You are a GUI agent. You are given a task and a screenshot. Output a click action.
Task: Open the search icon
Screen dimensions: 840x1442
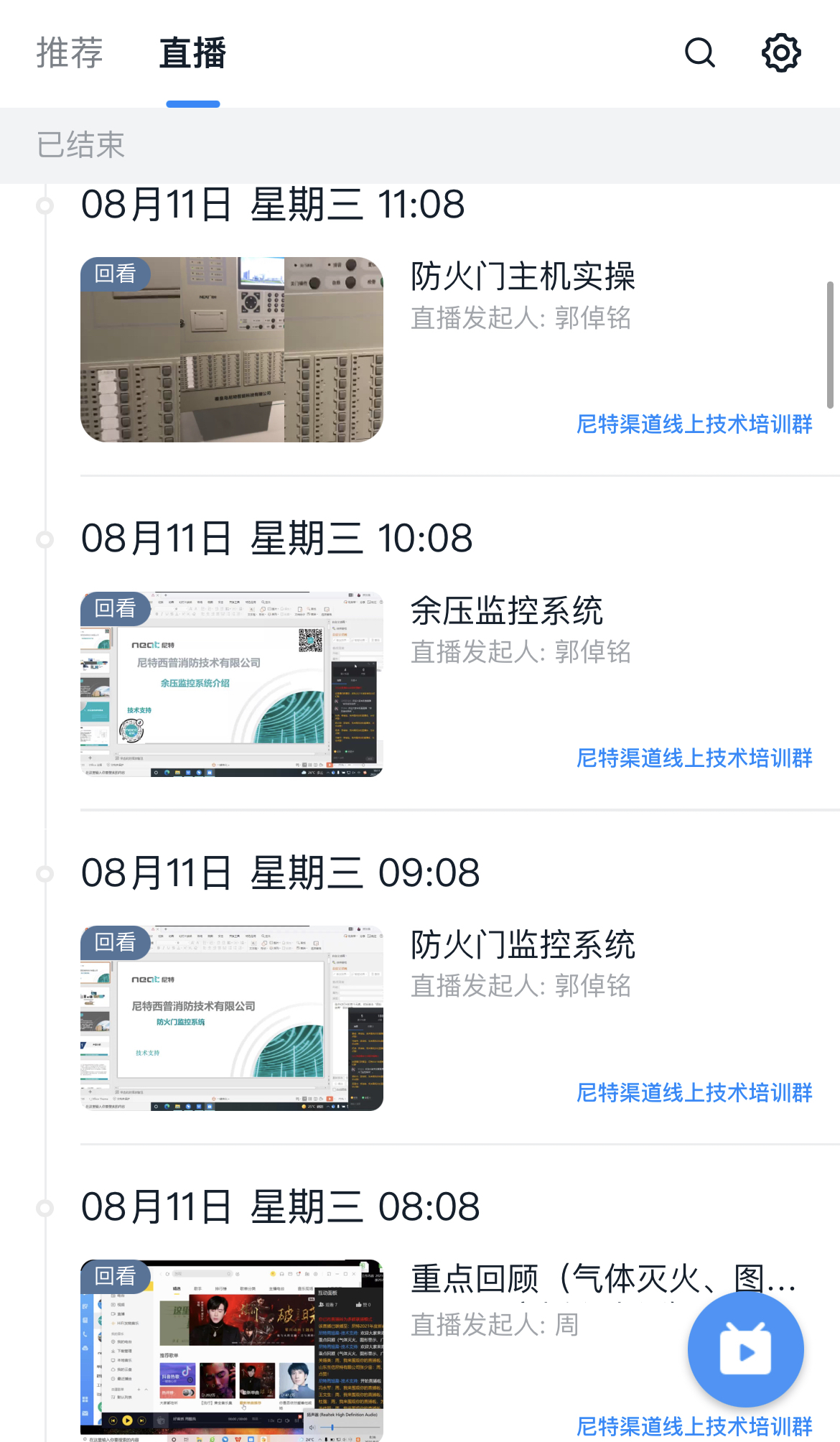pyautogui.click(x=700, y=52)
